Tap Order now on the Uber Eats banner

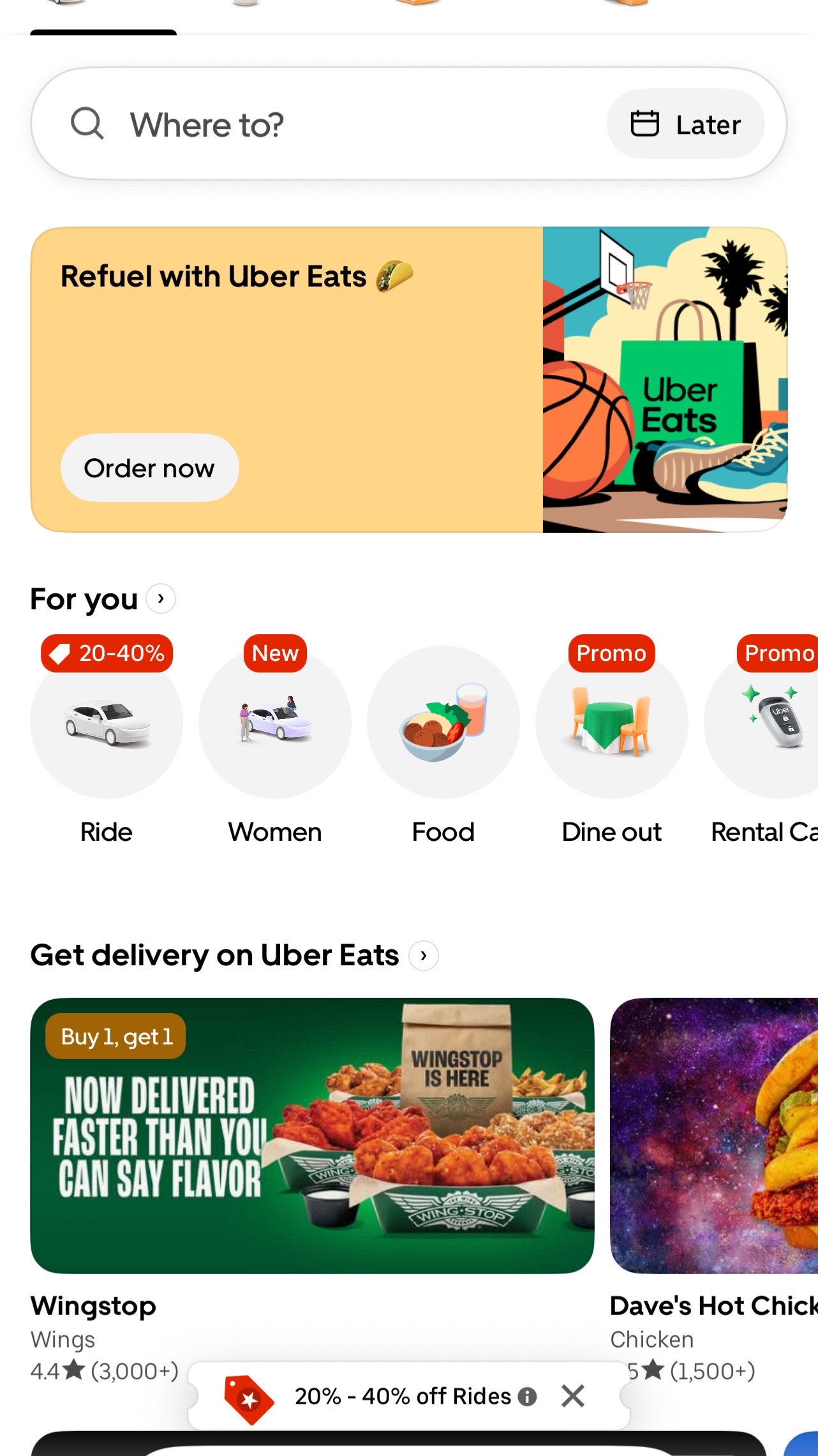click(149, 468)
